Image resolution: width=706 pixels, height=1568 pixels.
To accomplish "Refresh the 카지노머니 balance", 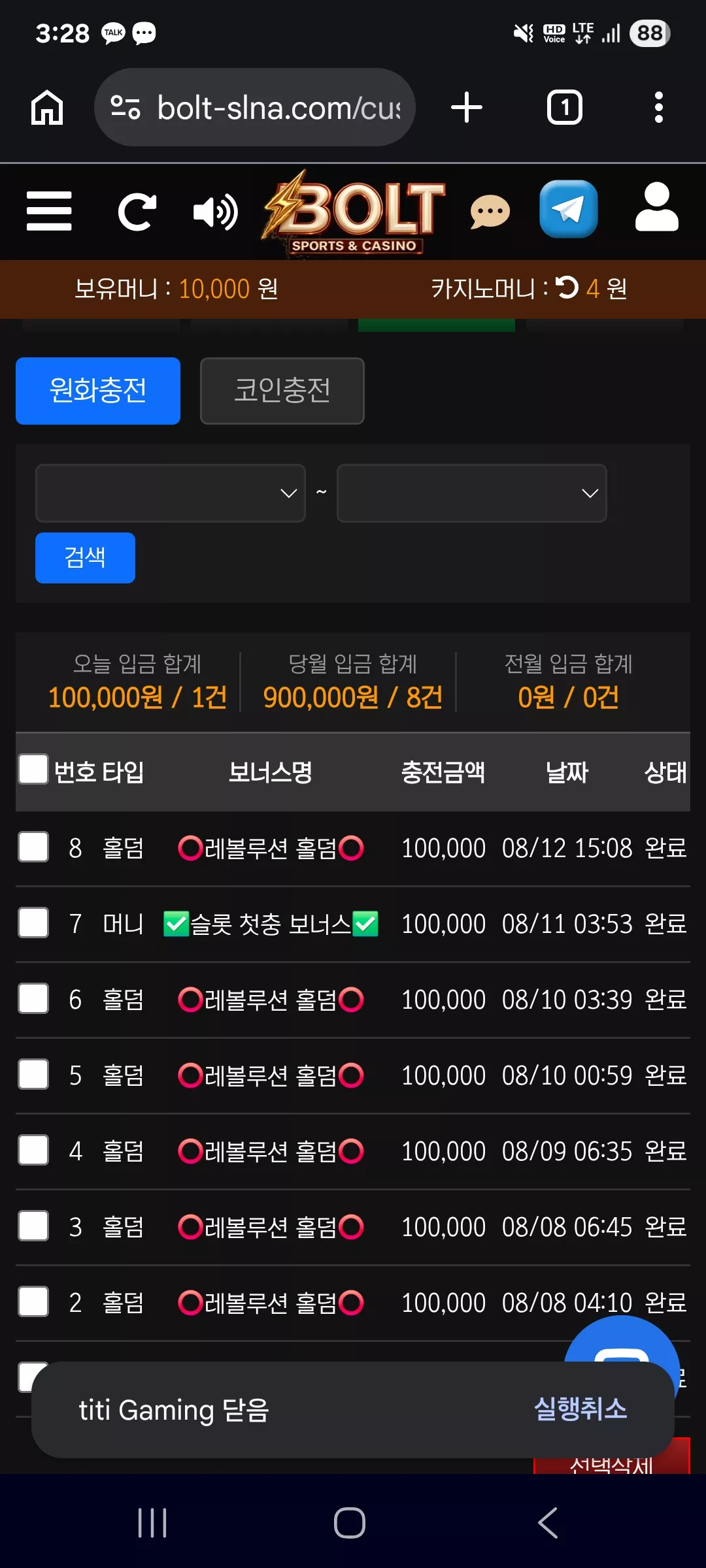I will [567, 287].
